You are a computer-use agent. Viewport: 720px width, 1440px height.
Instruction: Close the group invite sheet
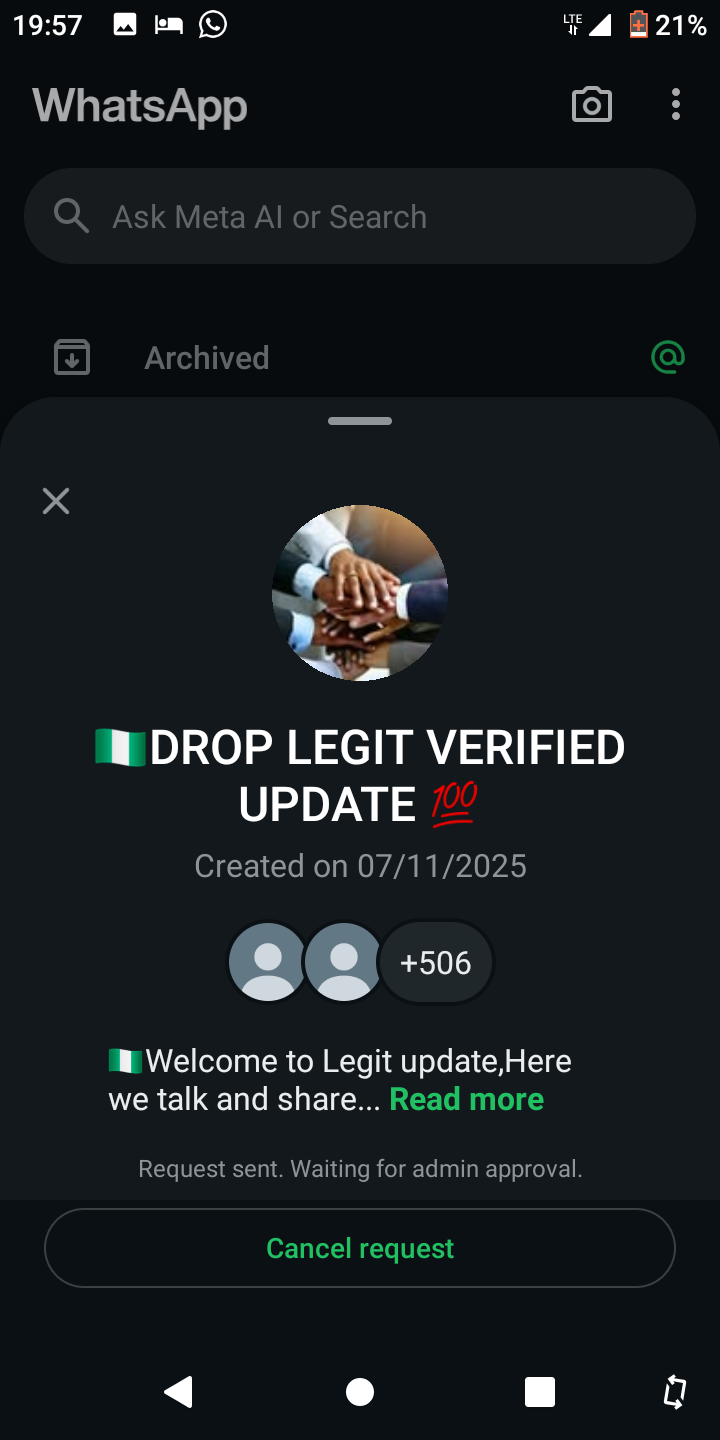56,501
